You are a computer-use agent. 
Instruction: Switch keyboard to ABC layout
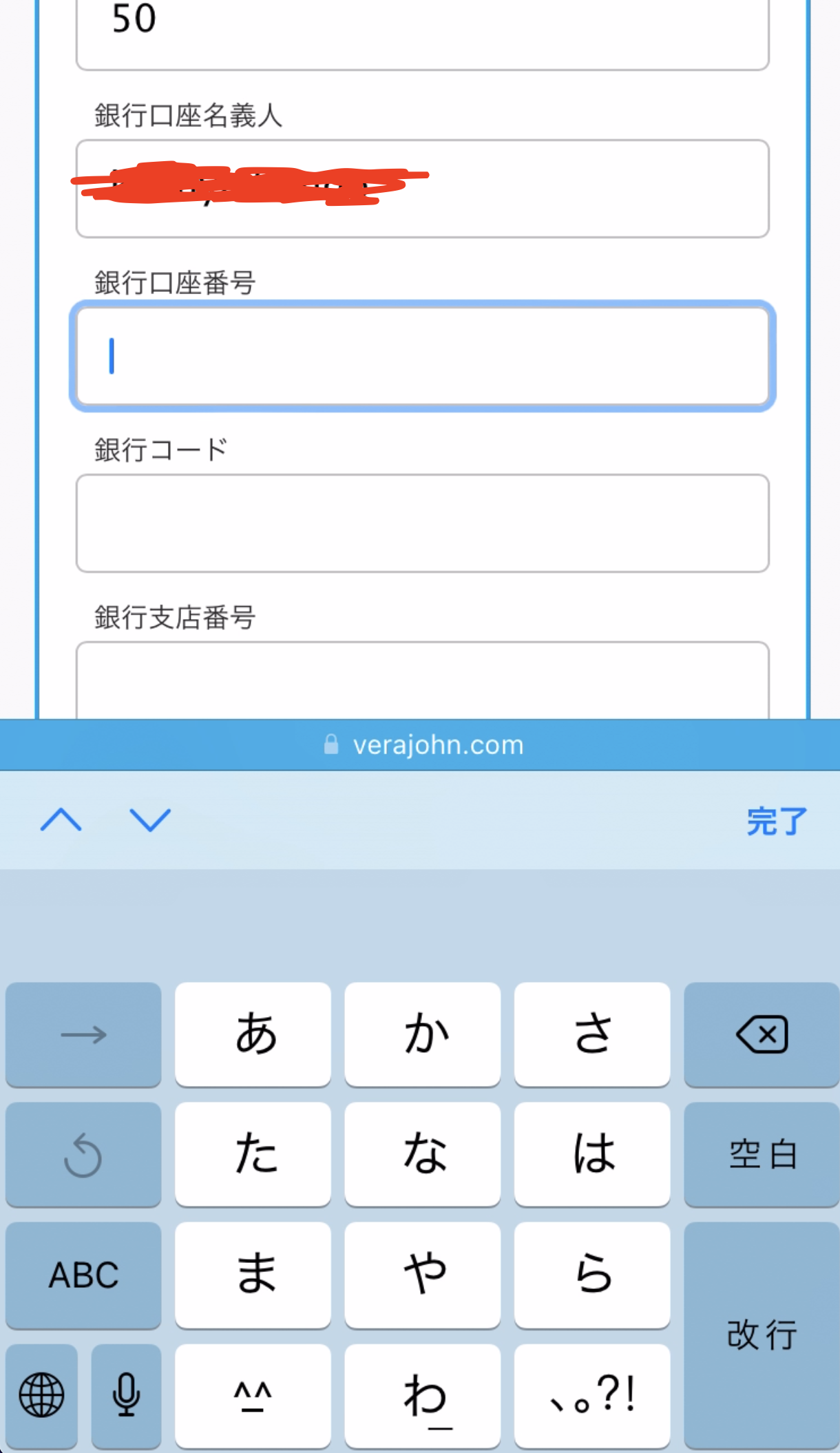click(83, 1275)
